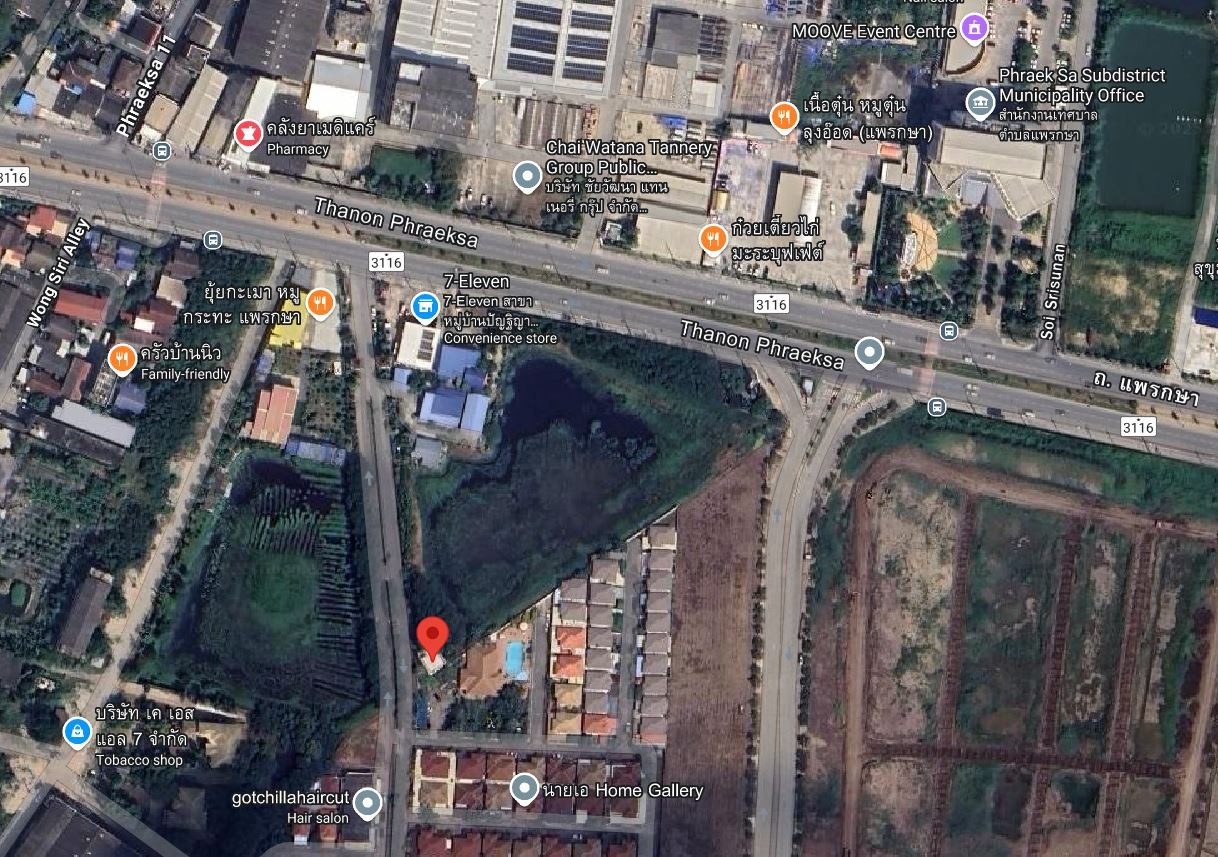Select the ครัวบ้านนิว Family-friendly restaurant pin
The image size is (1218, 857).
(122, 358)
